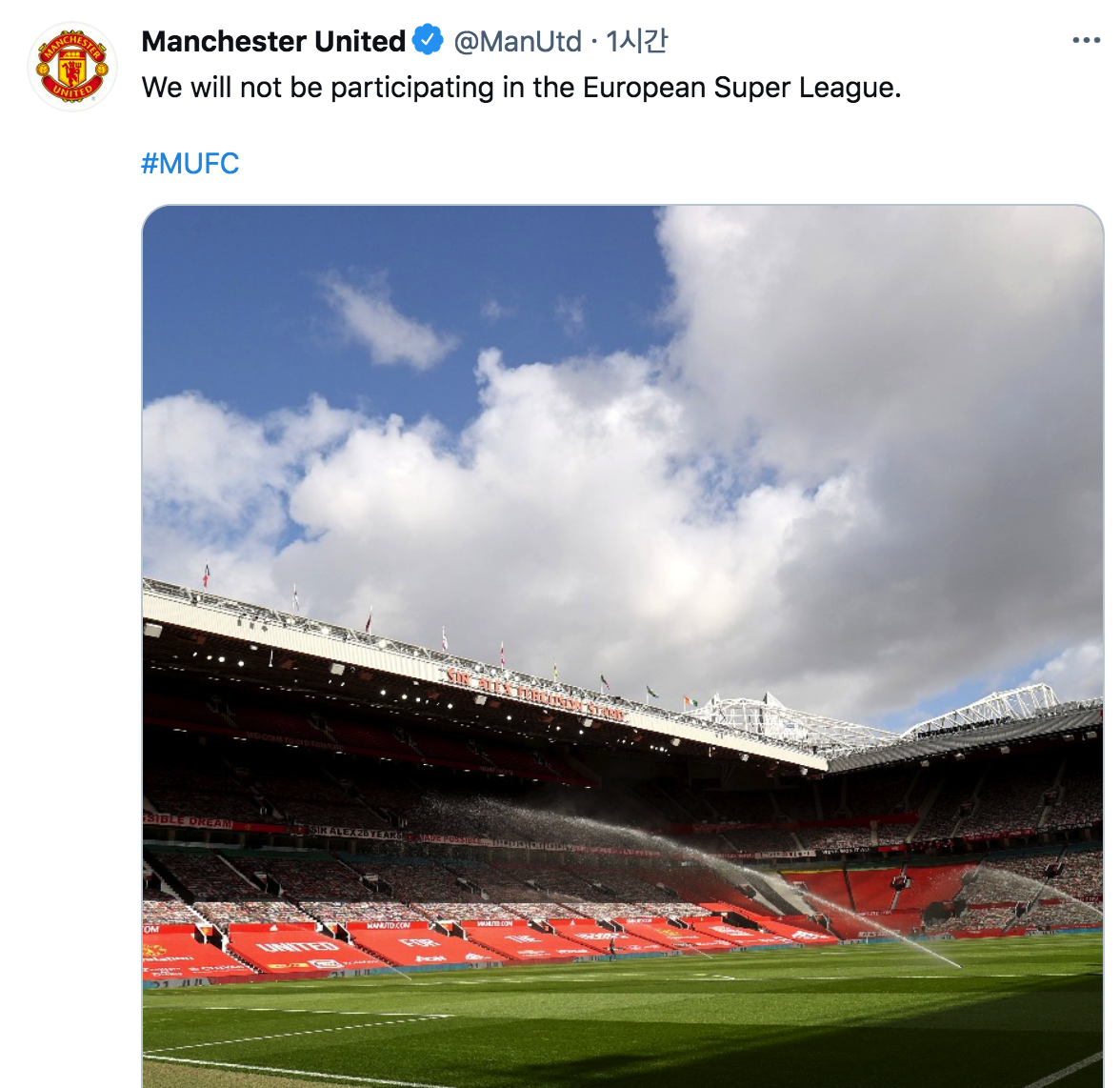Open Manchester United's profile picture

(72, 68)
